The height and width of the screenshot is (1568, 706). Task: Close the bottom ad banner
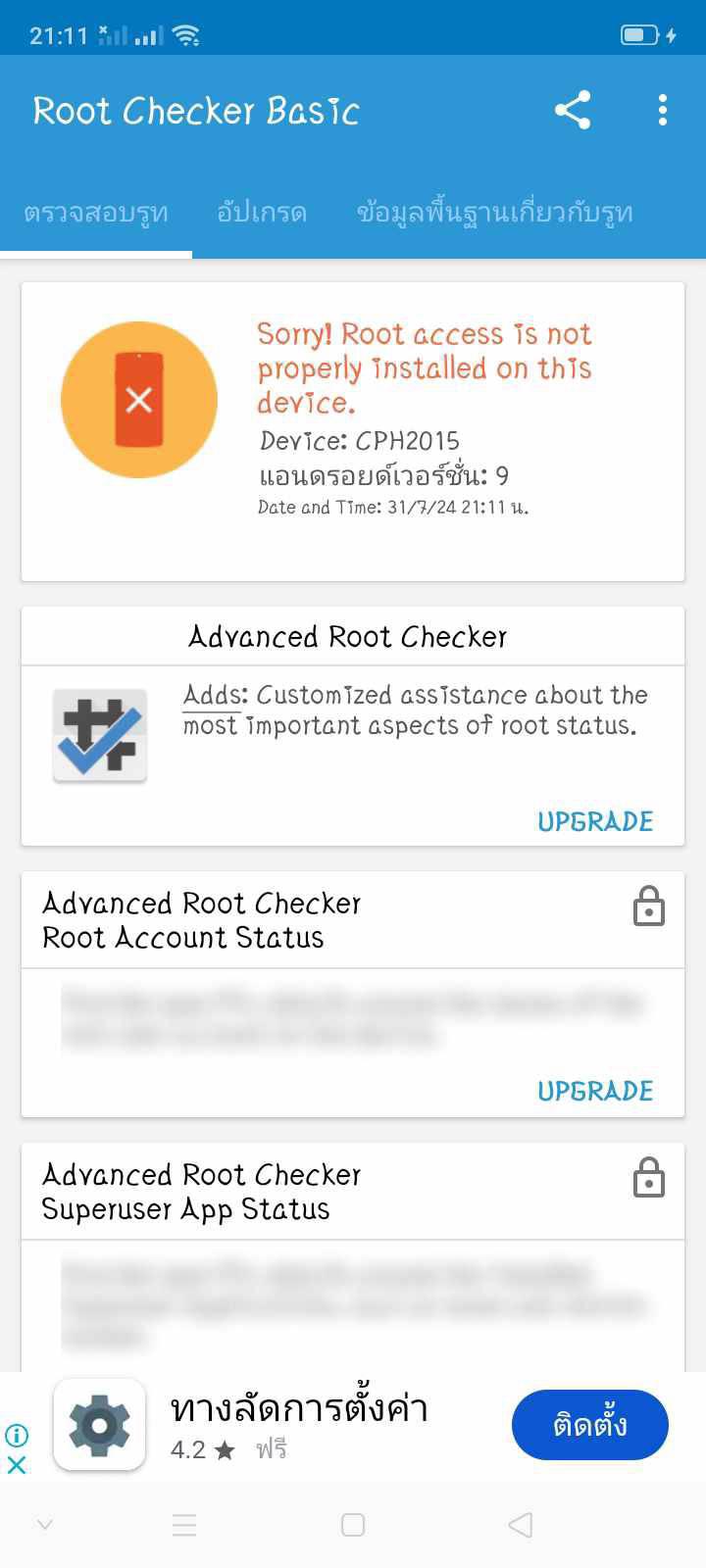tap(17, 1466)
